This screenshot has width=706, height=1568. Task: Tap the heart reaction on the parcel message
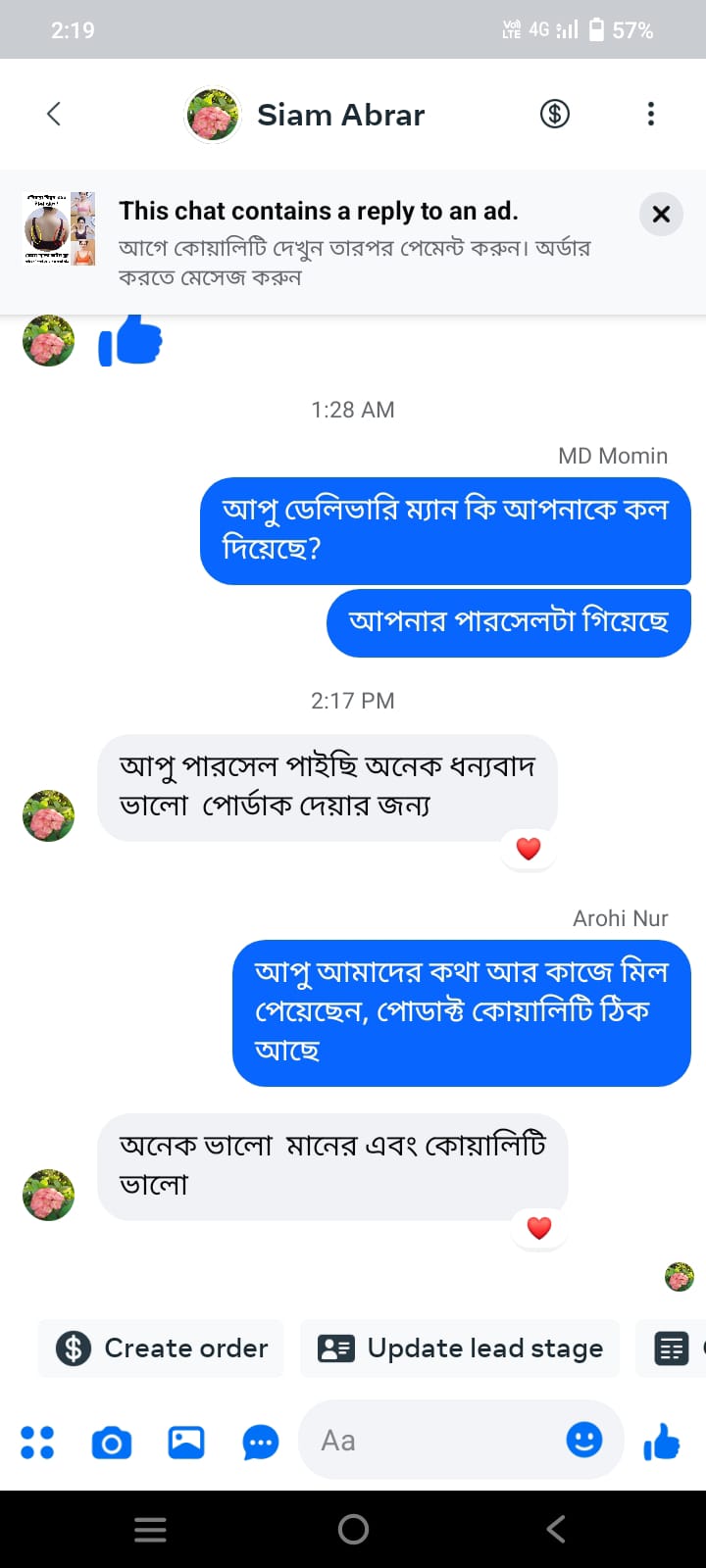click(x=529, y=849)
